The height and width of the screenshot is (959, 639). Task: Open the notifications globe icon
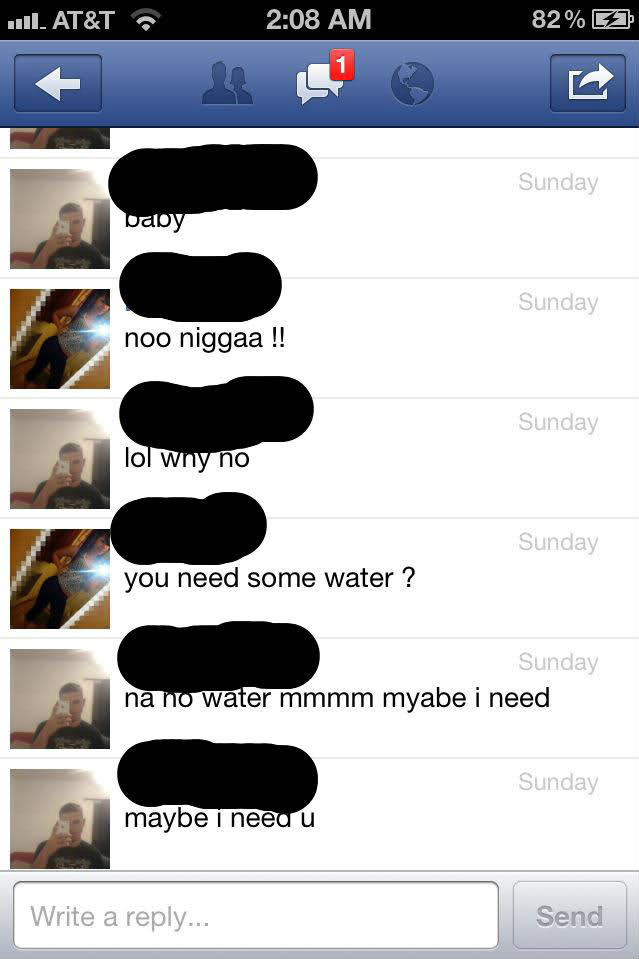click(412, 84)
